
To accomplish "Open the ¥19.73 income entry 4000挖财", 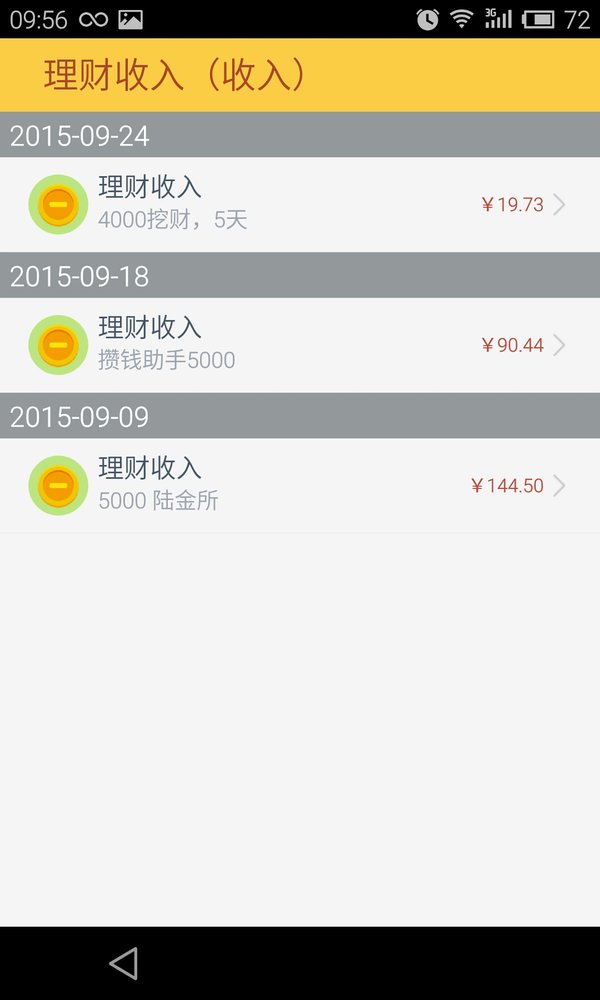I will [300, 204].
